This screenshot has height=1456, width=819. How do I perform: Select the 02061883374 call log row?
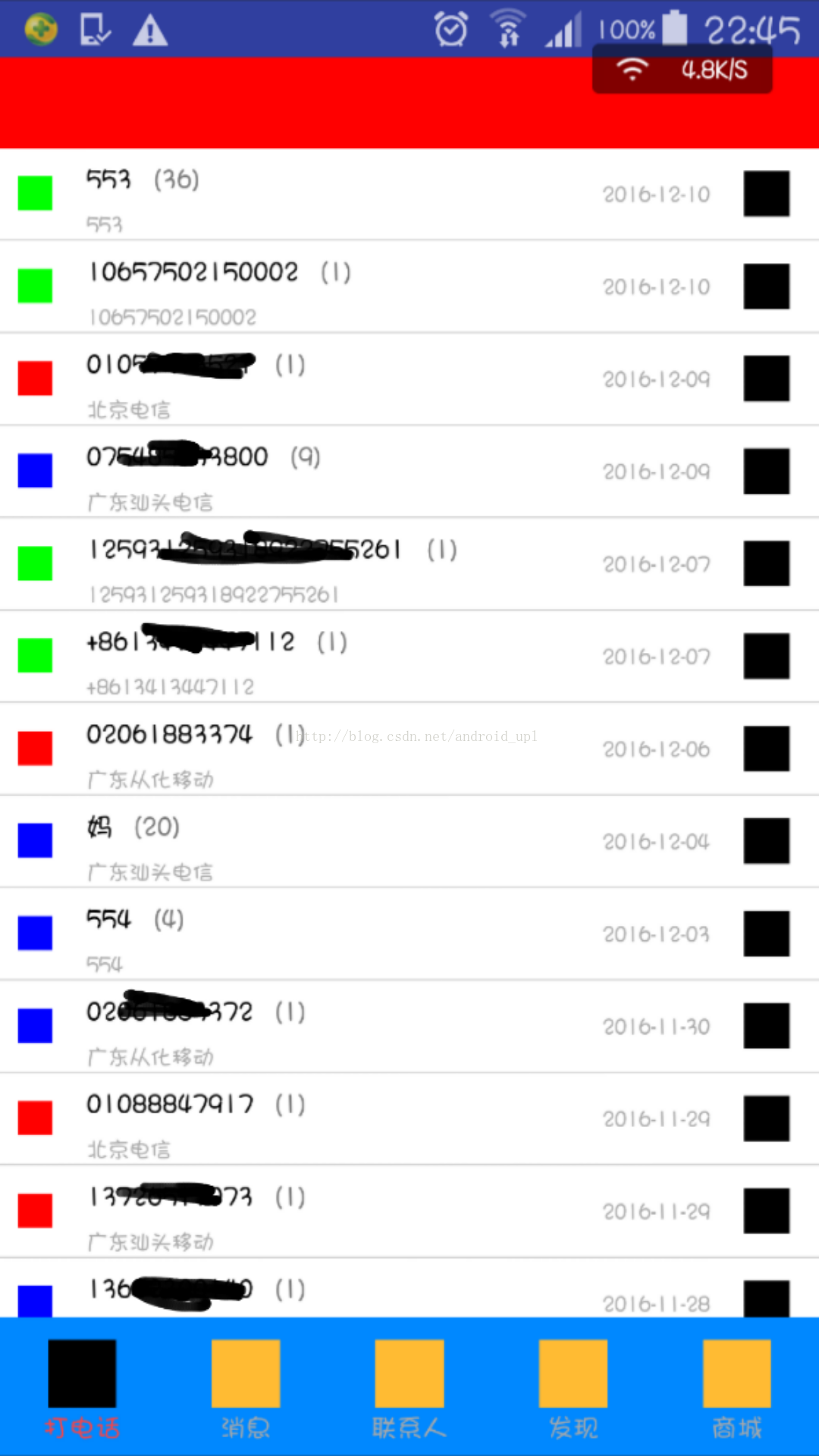click(x=409, y=749)
